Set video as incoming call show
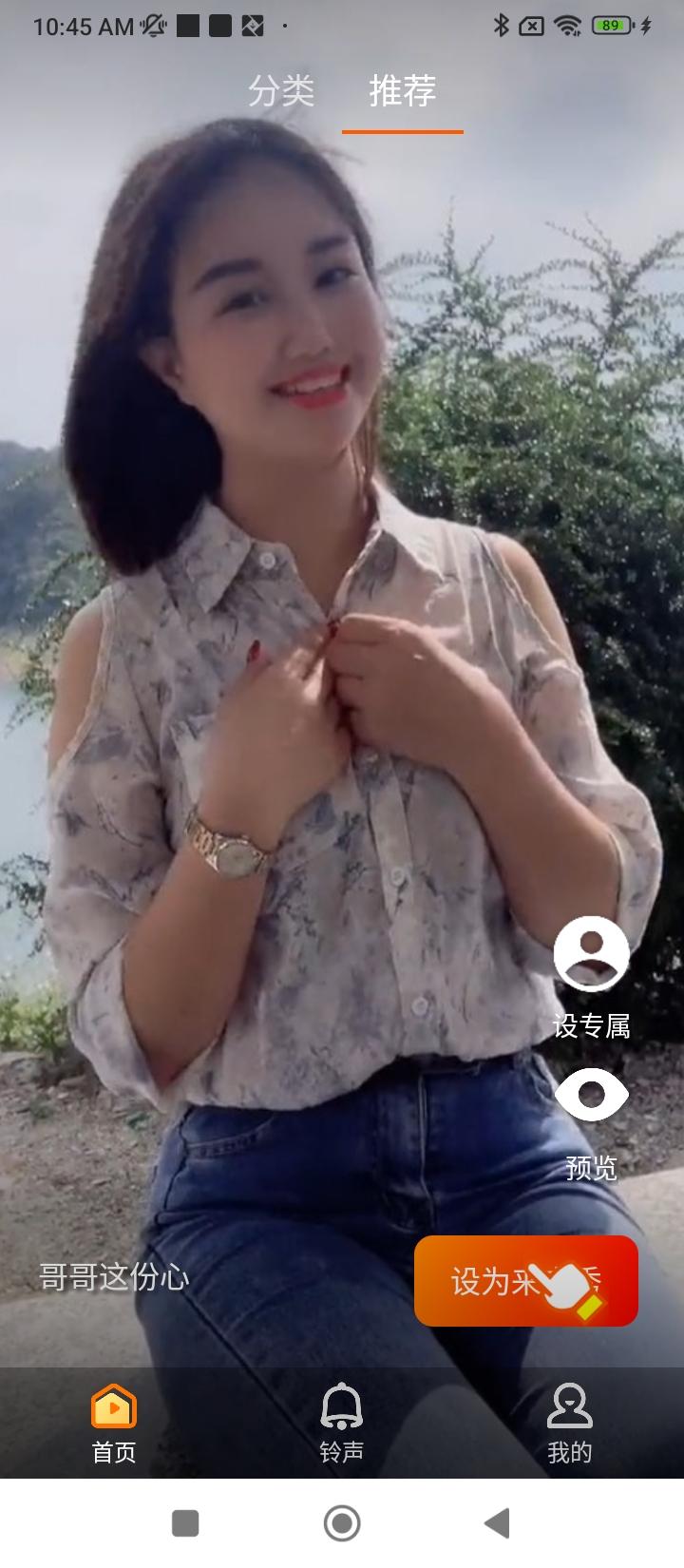Screen dimensions: 684x1568 [x=525, y=1281]
